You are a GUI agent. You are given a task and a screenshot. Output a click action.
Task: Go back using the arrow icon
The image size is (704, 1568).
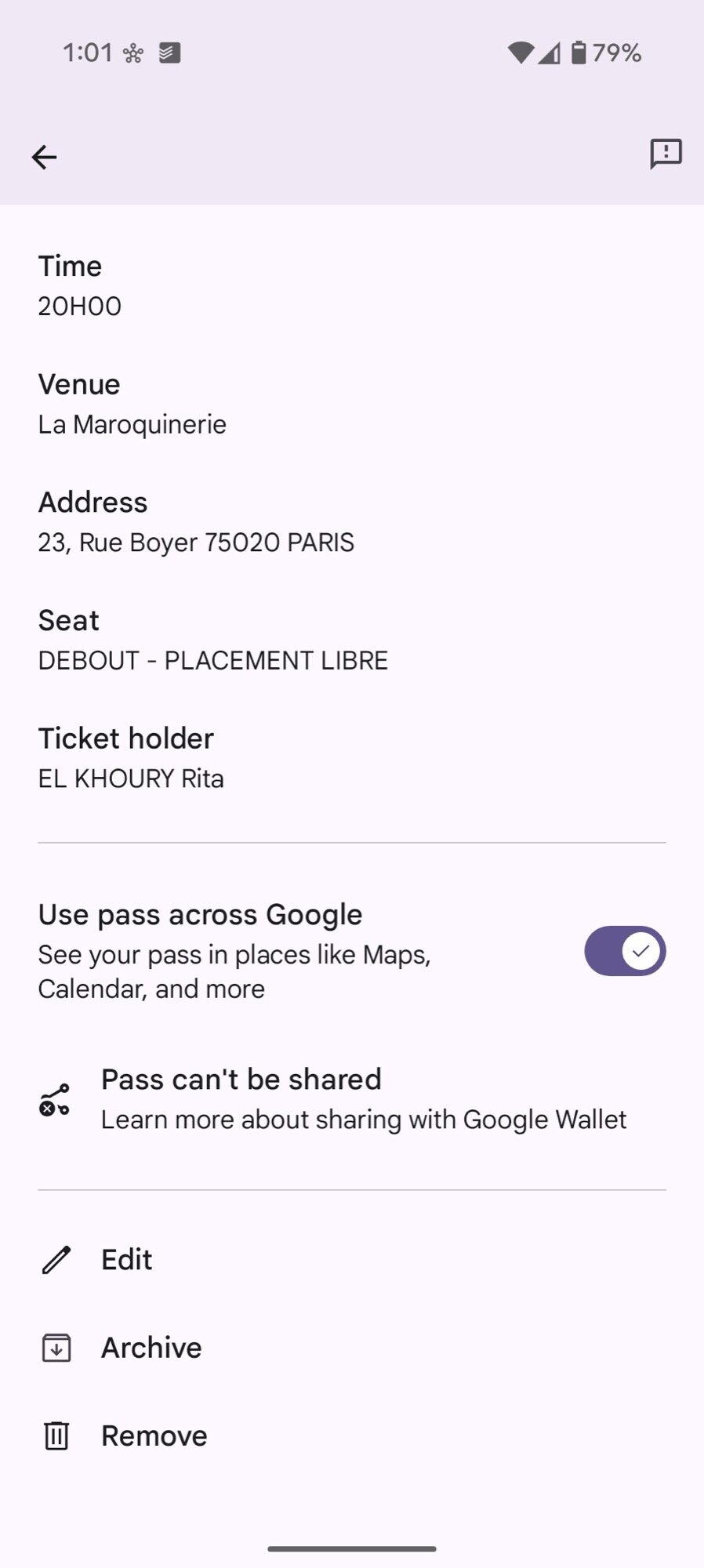pos(44,158)
